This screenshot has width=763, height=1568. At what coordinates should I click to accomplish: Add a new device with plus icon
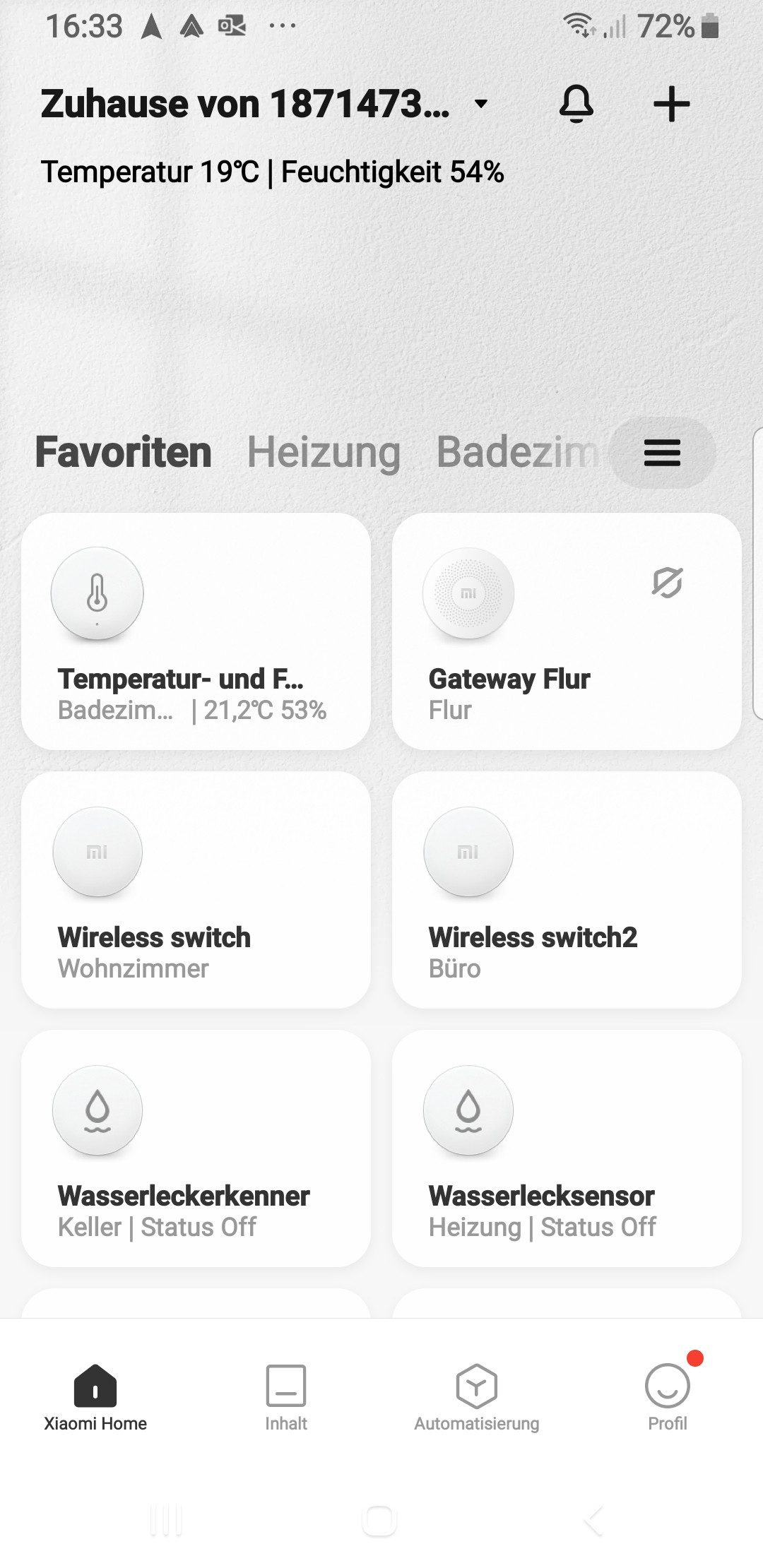point(671,104)
